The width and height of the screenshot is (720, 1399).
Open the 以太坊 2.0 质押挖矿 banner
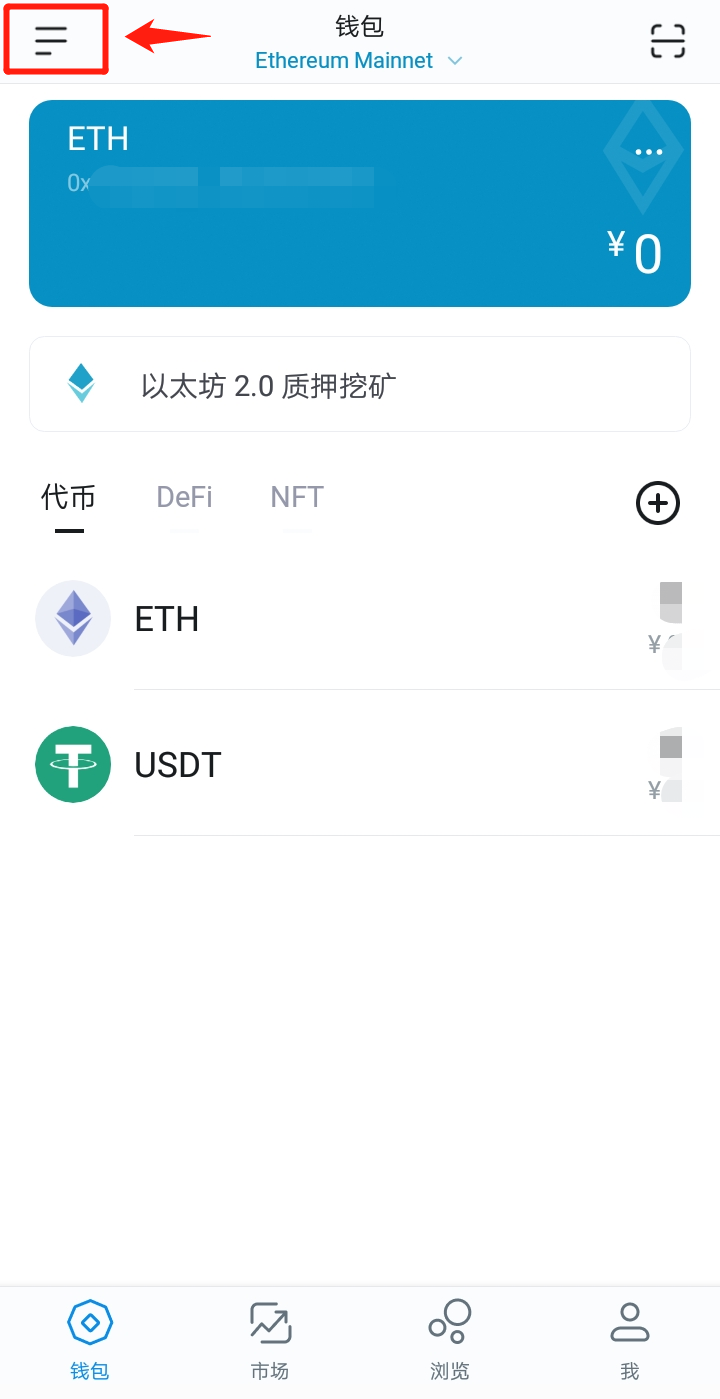tap(360, 385)
